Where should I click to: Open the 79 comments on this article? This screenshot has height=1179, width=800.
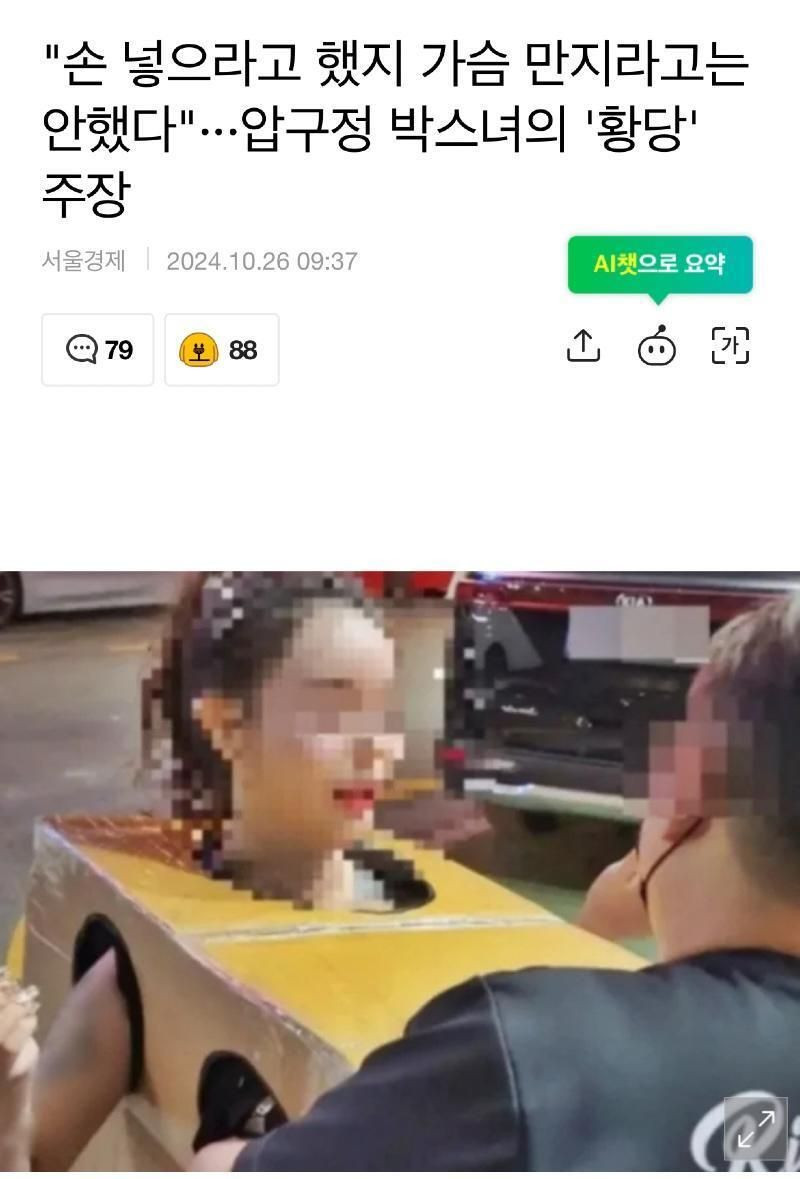click(x=98, y=350)
